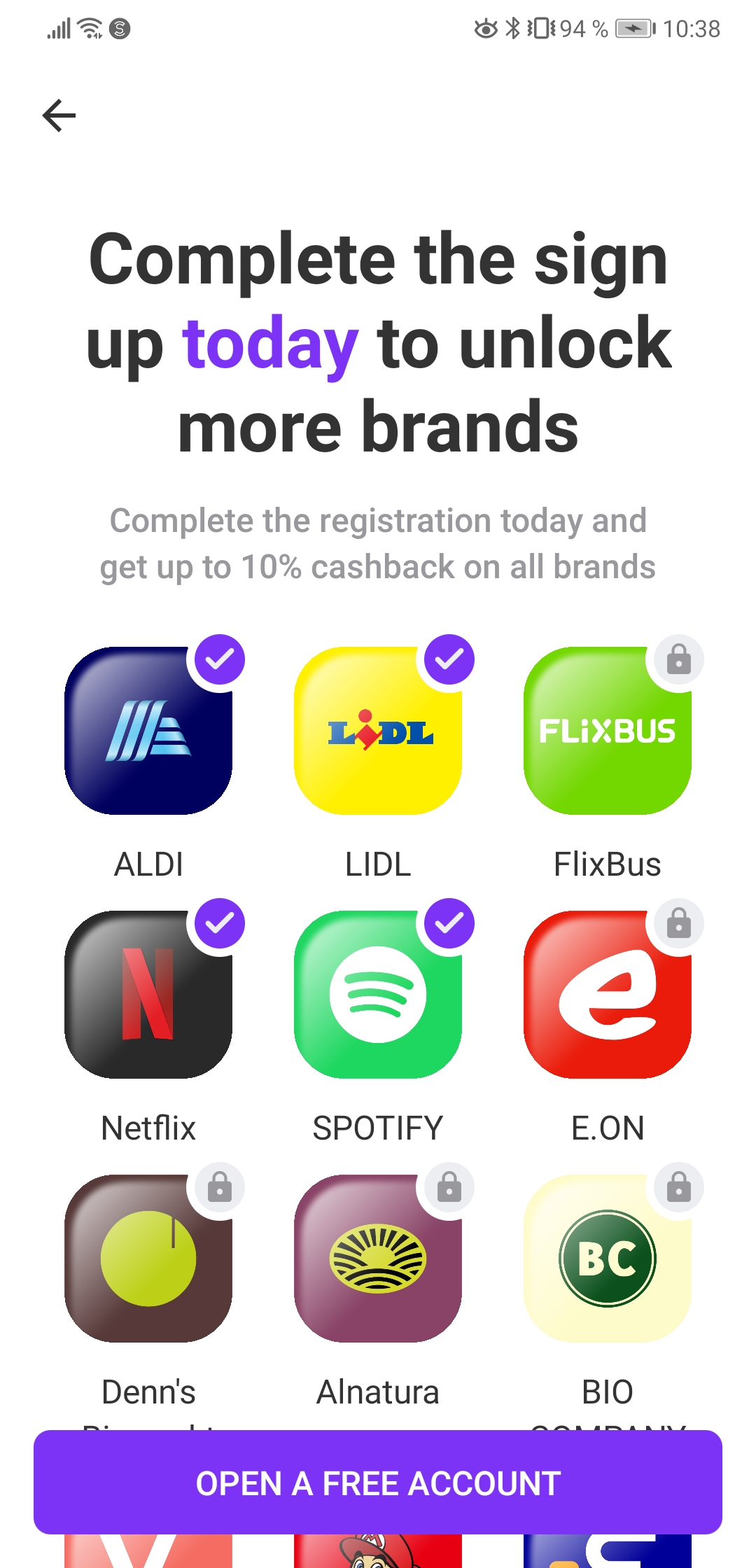Go back using the arrow icon
The width and height of the screenshot is (756, 1568).
pyautogui.click(x=59, y=115)
